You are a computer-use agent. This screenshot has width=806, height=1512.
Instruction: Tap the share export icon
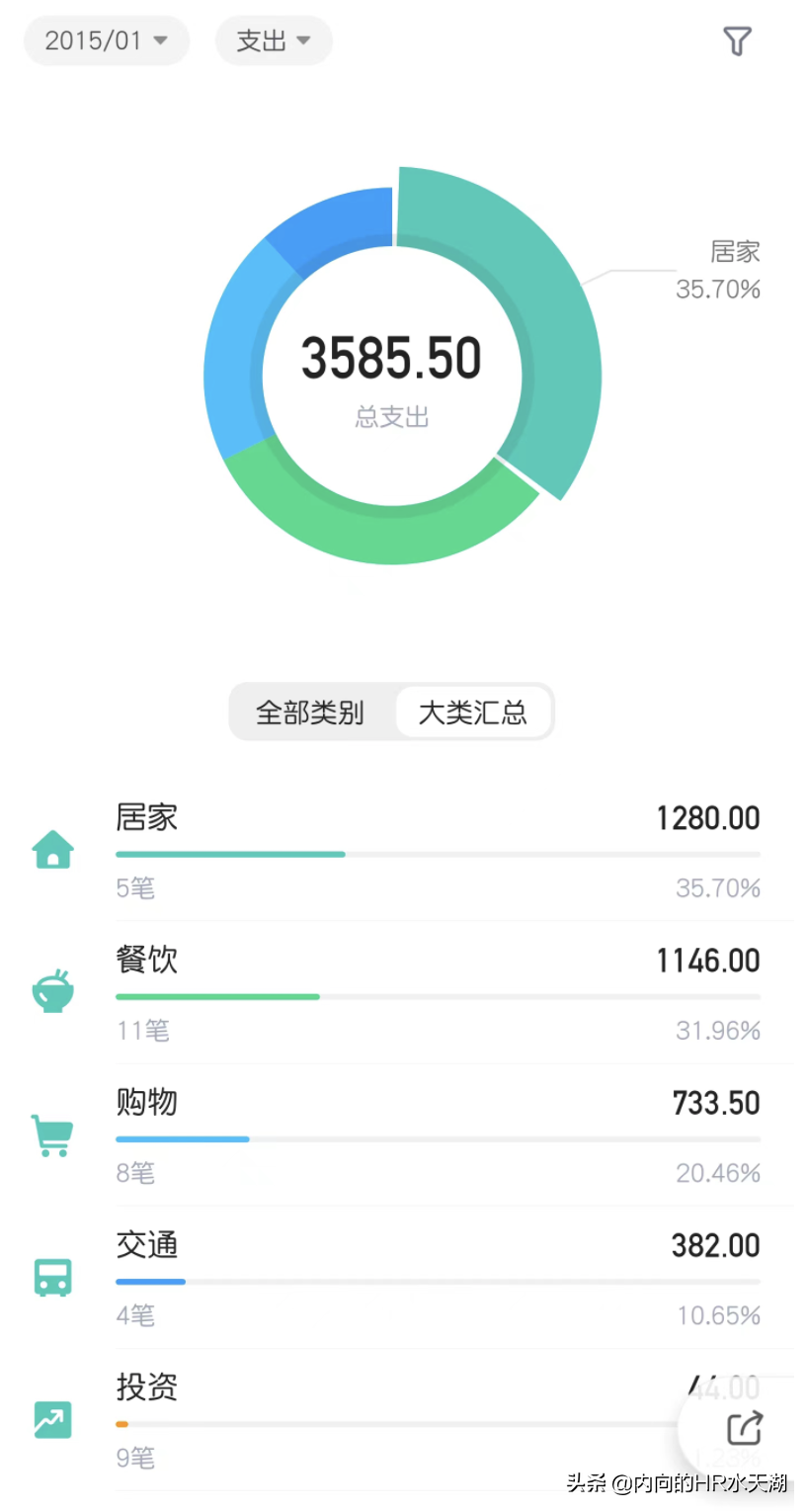pyautogui.click(x=743, y=1429)
